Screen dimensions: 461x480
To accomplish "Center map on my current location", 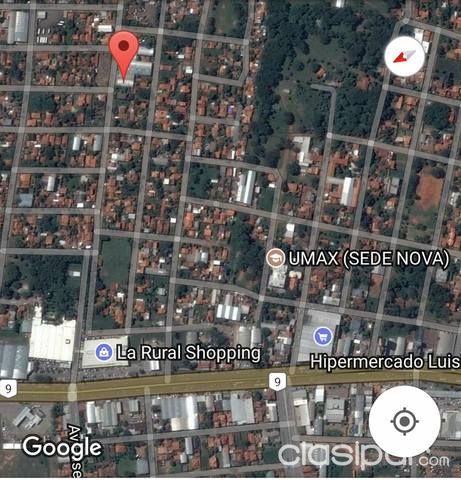I will 405,421.
